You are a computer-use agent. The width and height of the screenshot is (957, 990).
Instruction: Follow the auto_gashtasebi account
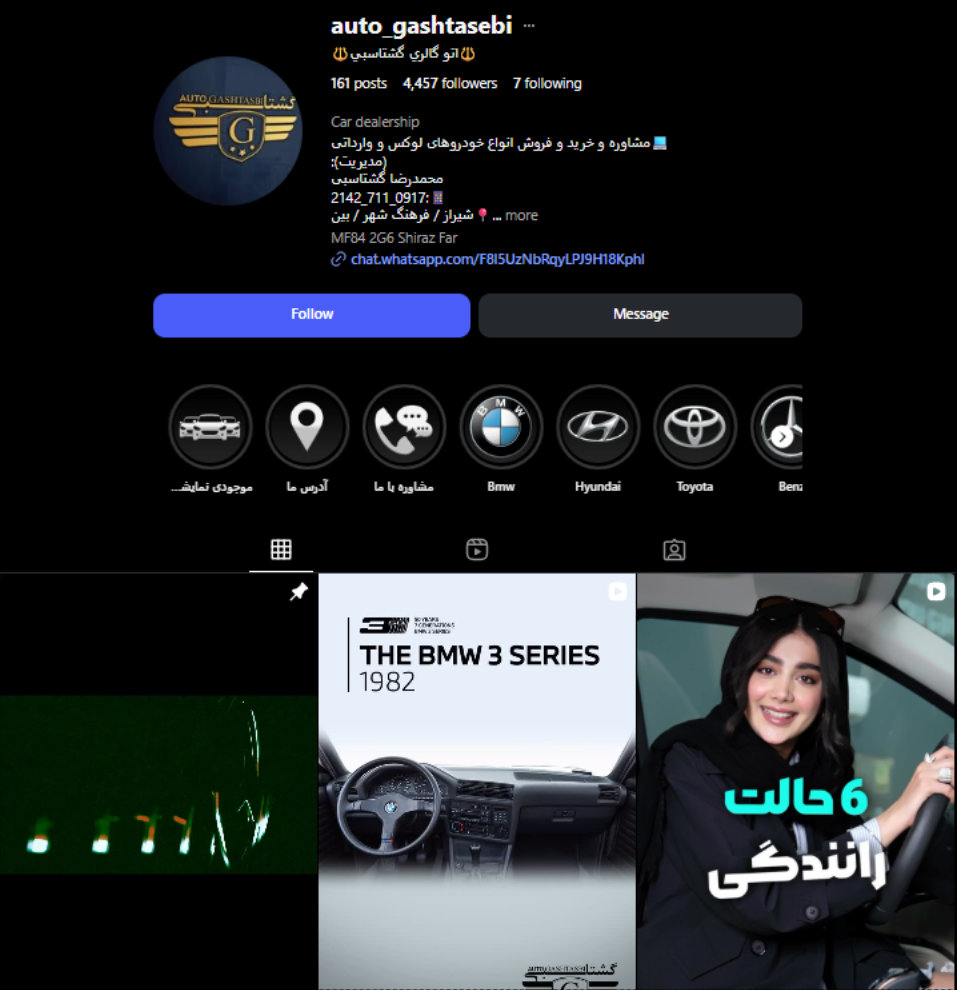[x=311, y=315]
